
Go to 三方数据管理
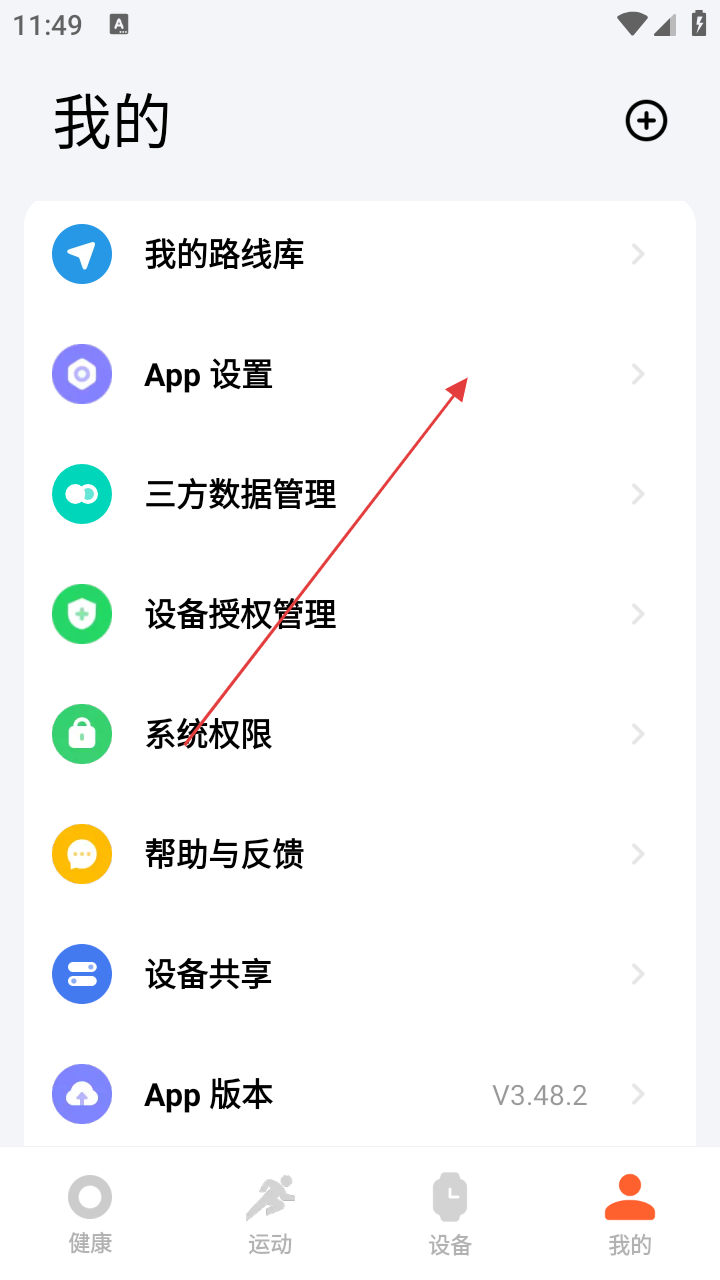point(360,495)
